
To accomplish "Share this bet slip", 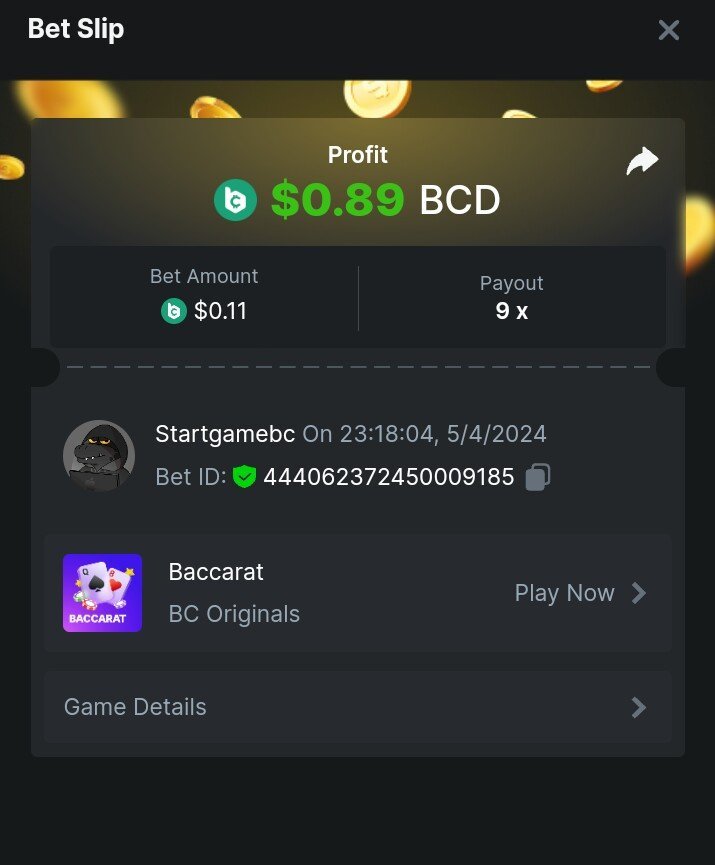I will coord(642,161).
